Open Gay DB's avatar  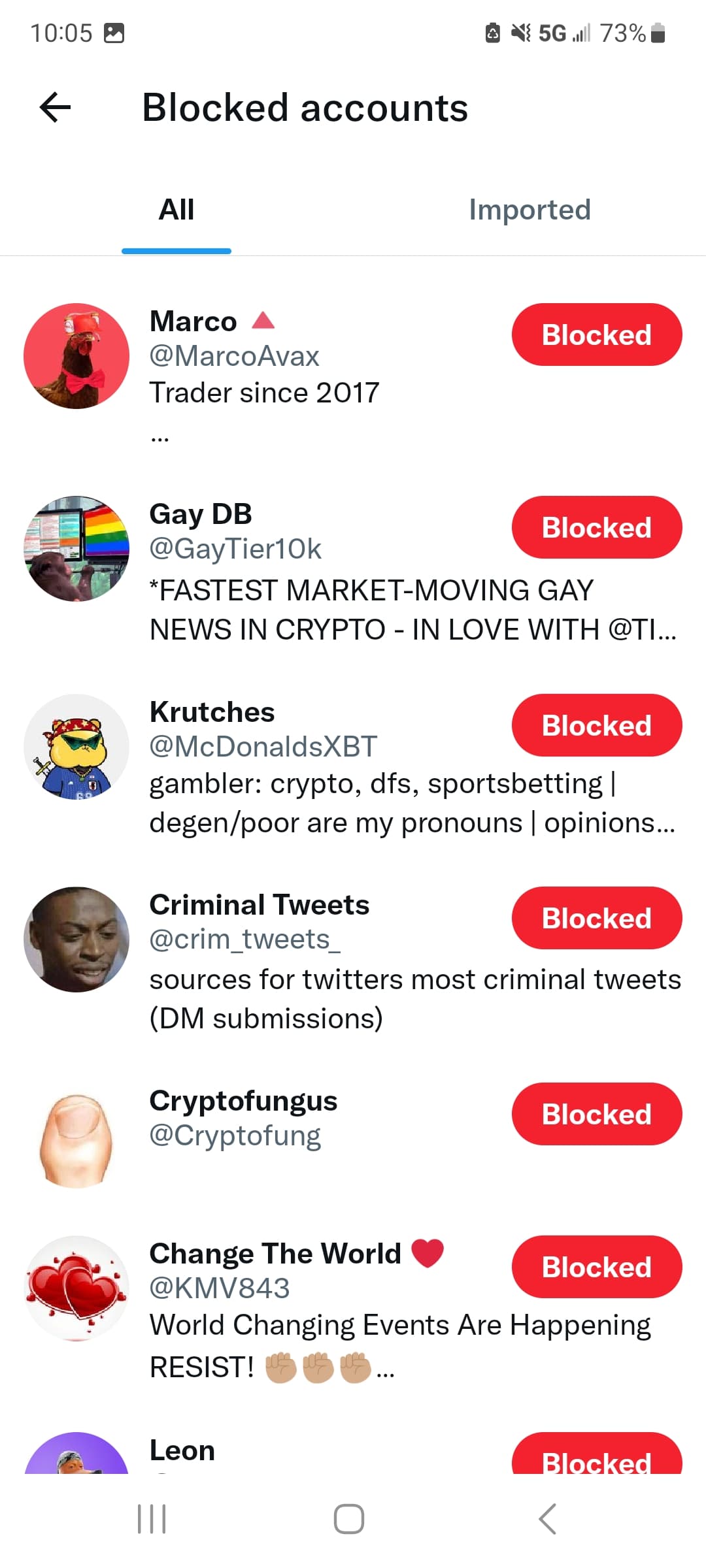click(76, 549)
